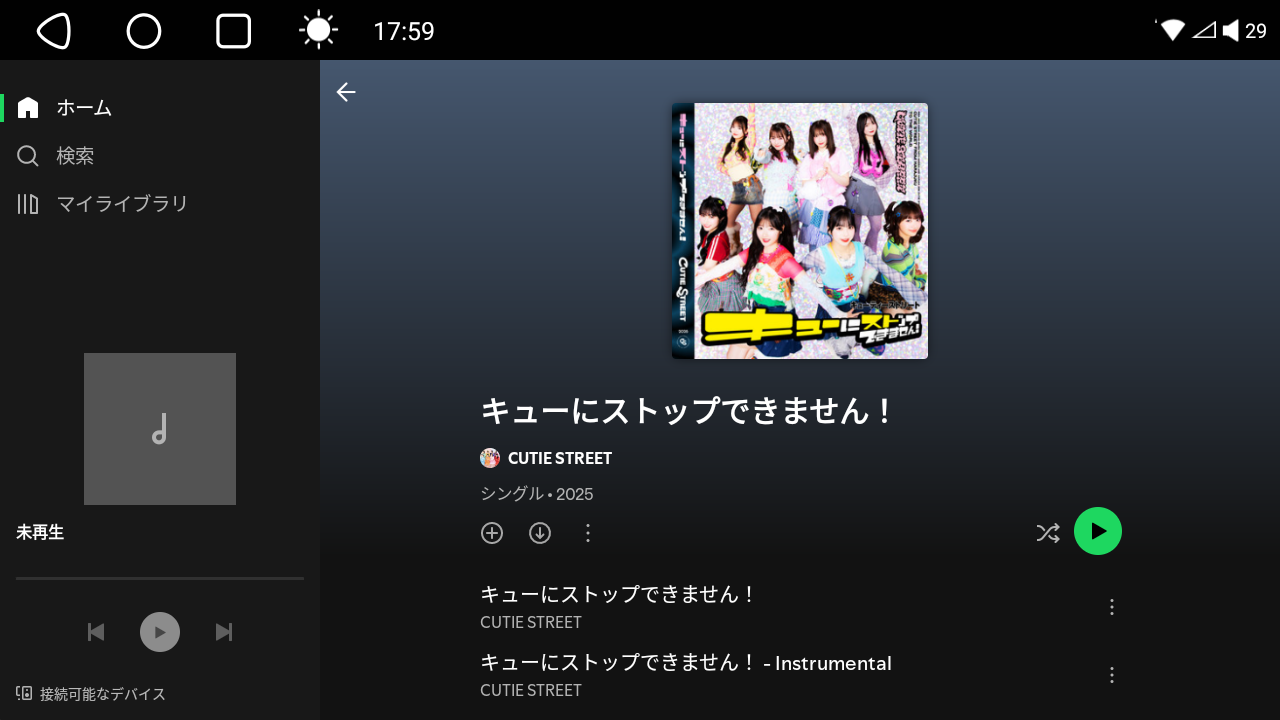
Task: Play the first track キューにストップできません！
Action: pos(618,595)
